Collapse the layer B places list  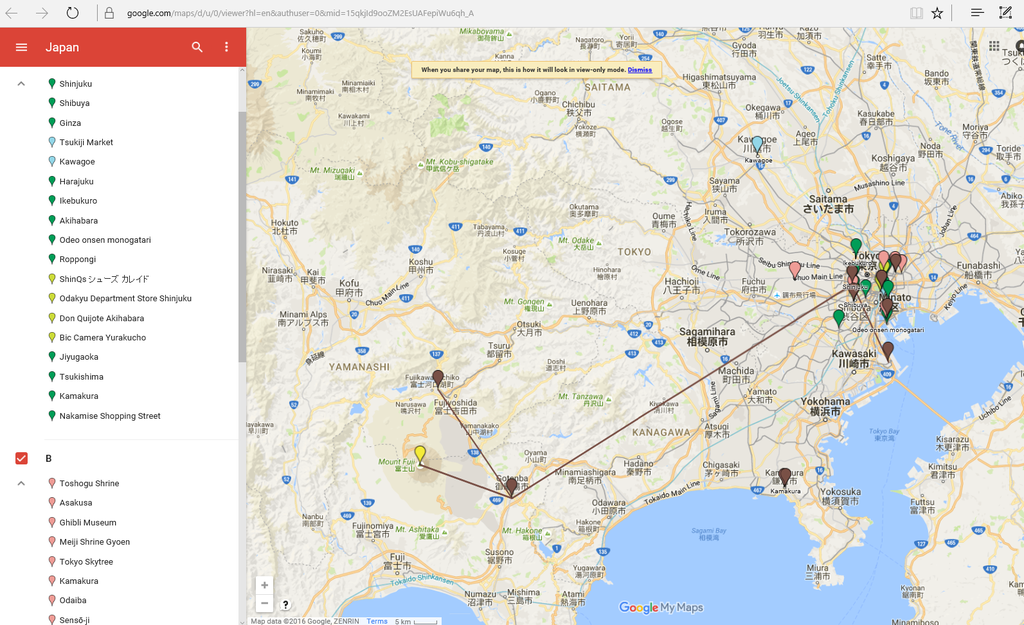point(21,483)
